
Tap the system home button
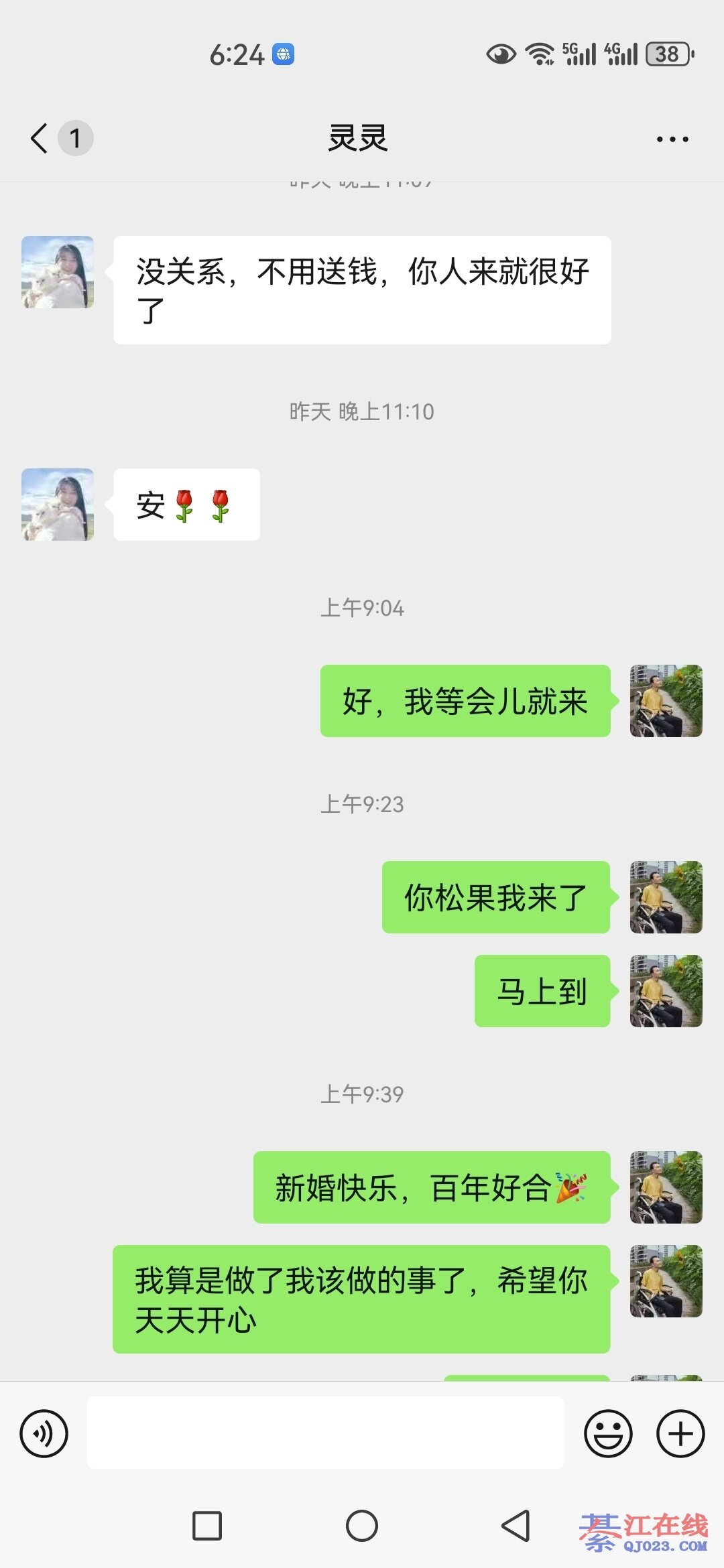[362, 1526]
